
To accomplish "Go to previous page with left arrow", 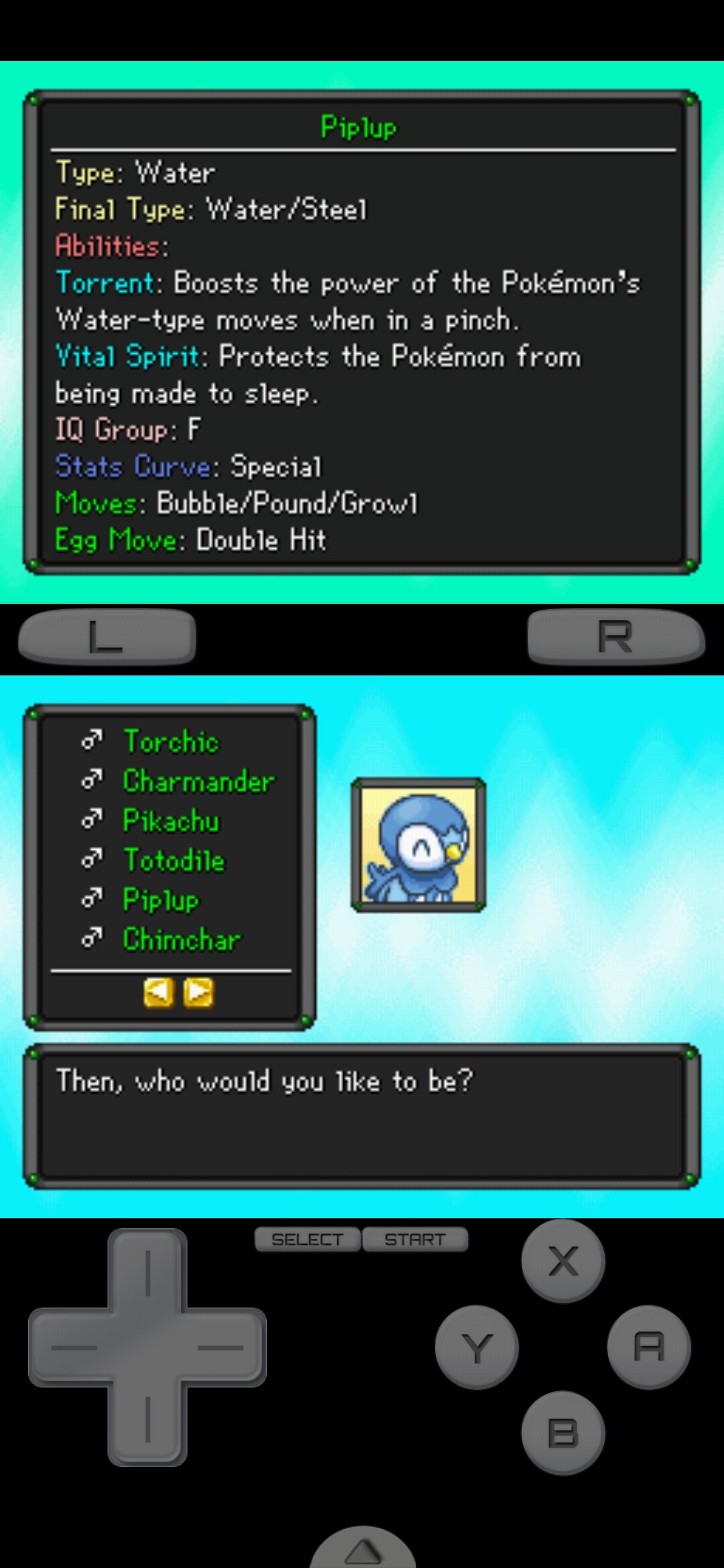I will [x=158, y=992].
